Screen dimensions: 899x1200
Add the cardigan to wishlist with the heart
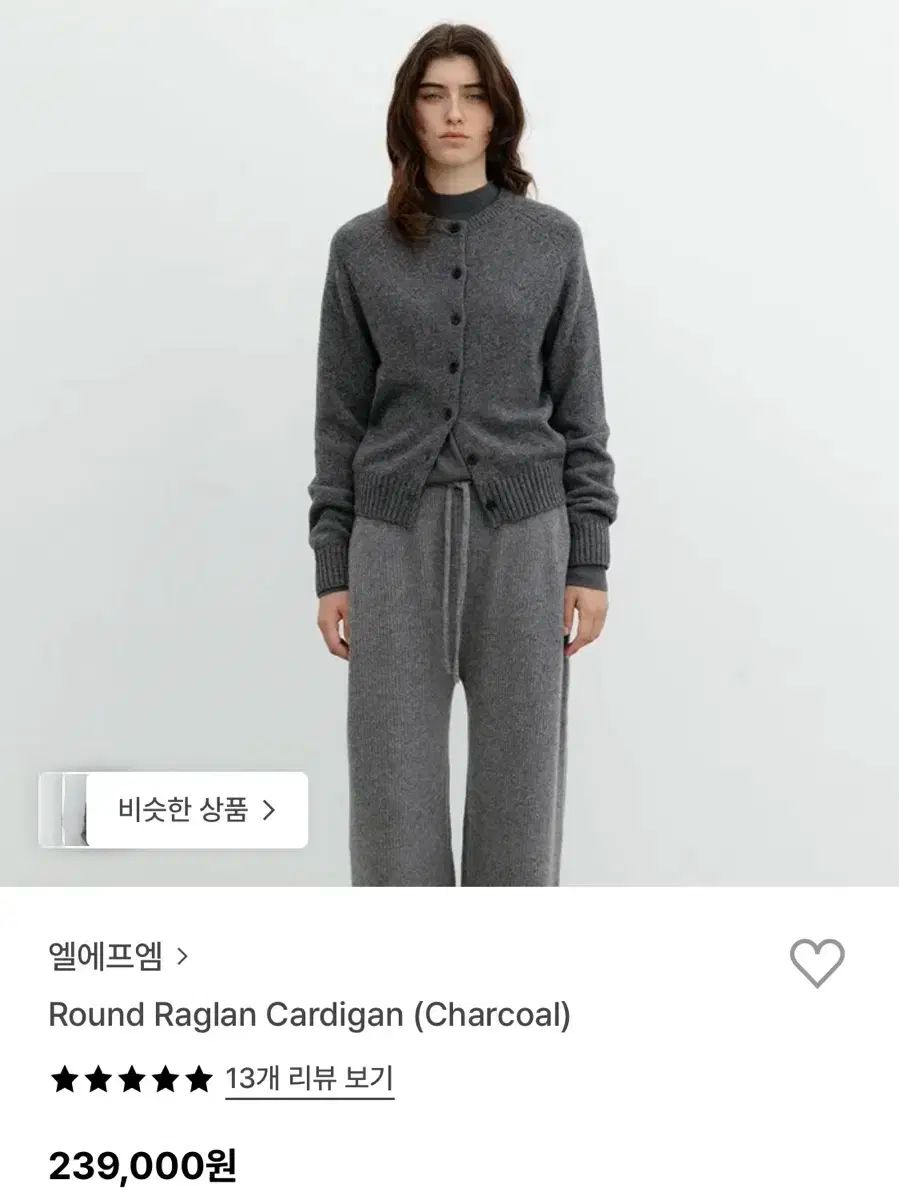tap(817, 964)
